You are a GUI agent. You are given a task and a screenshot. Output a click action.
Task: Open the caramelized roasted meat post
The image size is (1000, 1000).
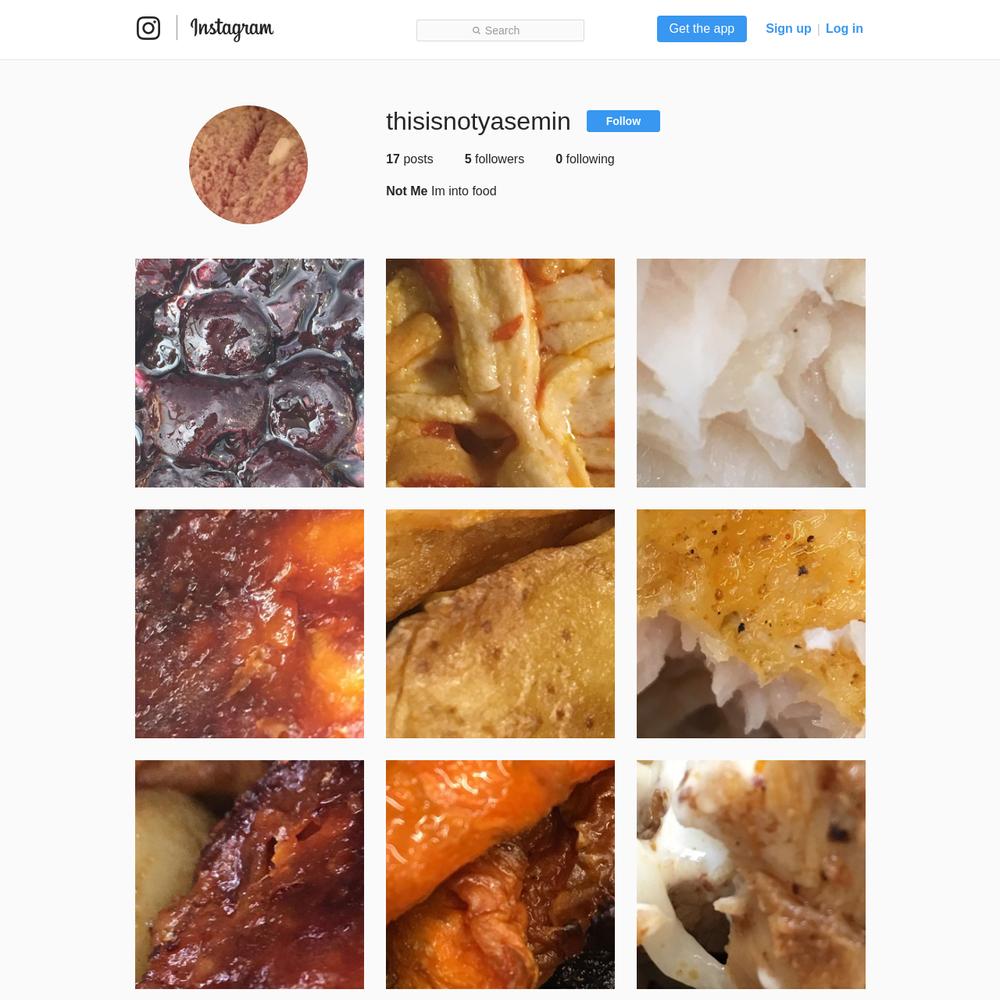tap(249, 875)
